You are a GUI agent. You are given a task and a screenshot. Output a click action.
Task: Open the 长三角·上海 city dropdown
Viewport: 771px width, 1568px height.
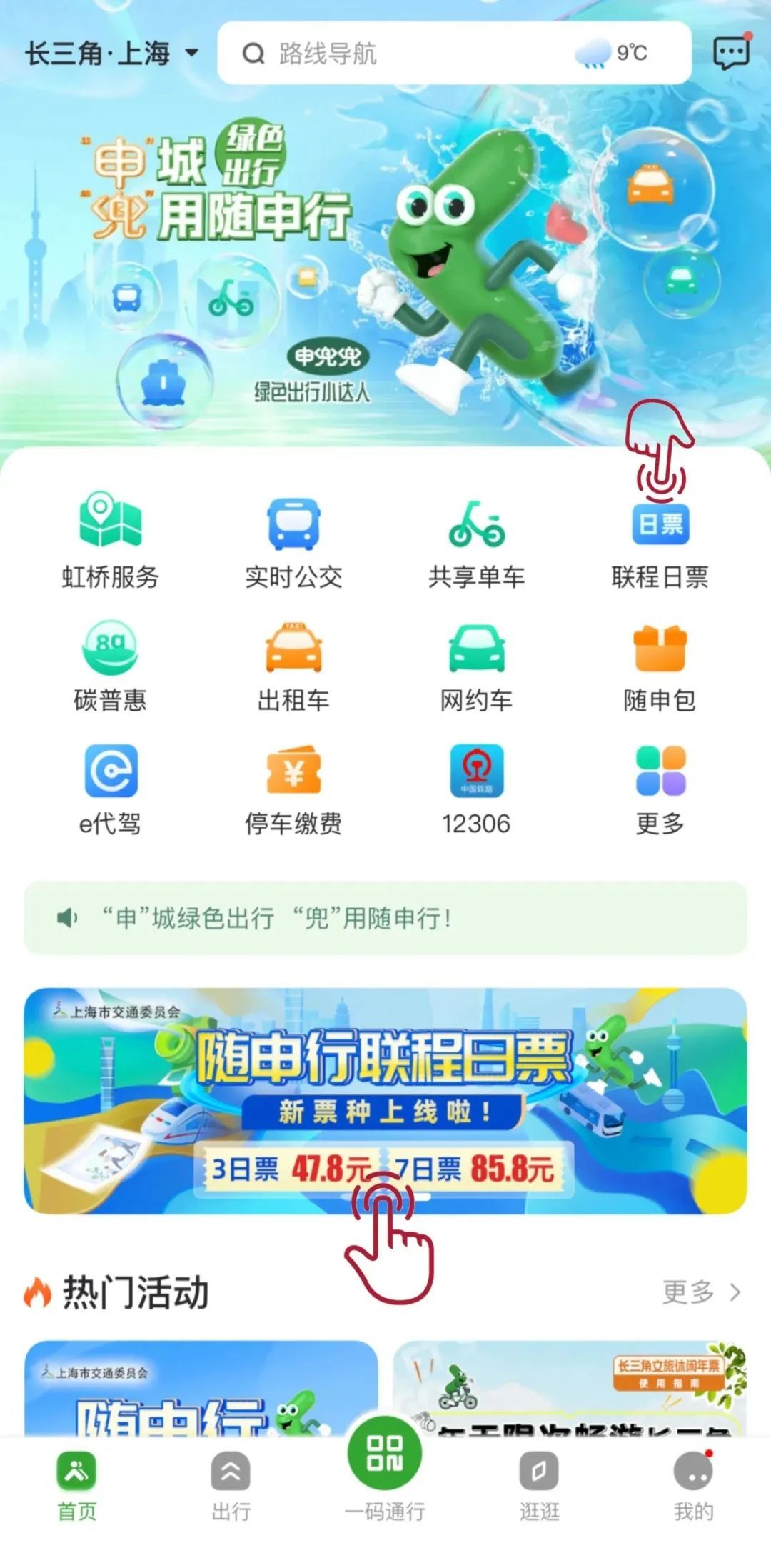tap(112, 54)
